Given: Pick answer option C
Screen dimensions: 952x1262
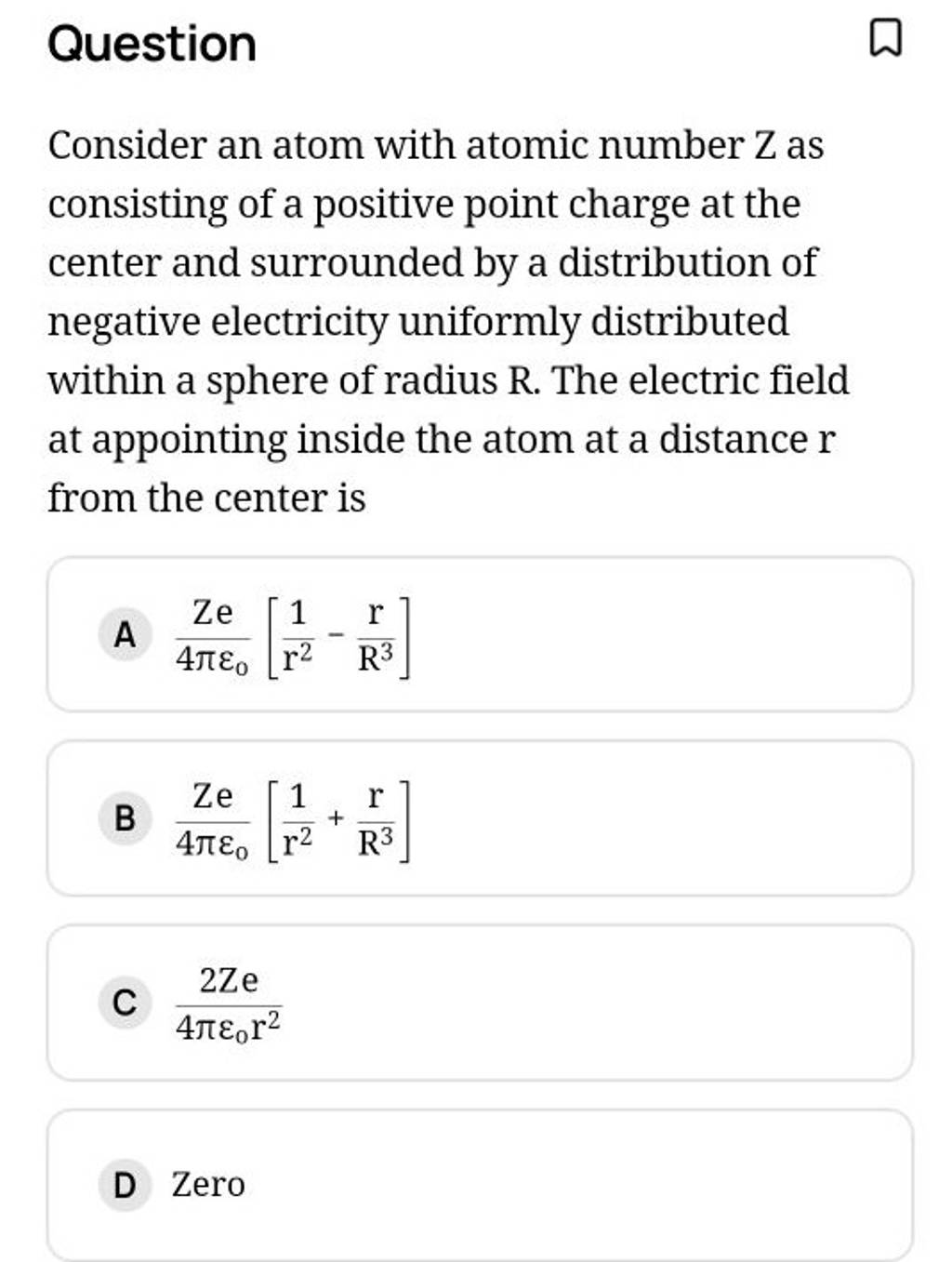Looking at the screenshot, I should point(480,1003).
